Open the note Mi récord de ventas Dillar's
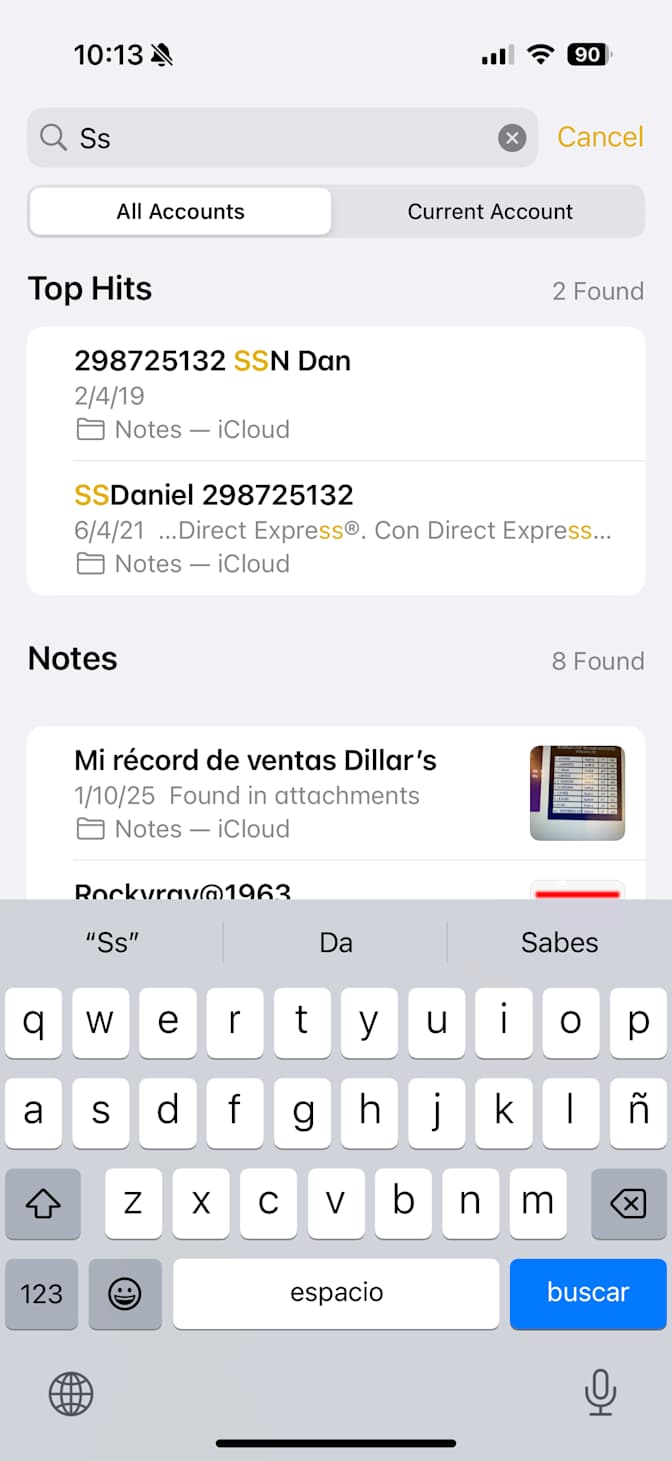The height and width of the screenshot is (1461, 672). point(336,793)
